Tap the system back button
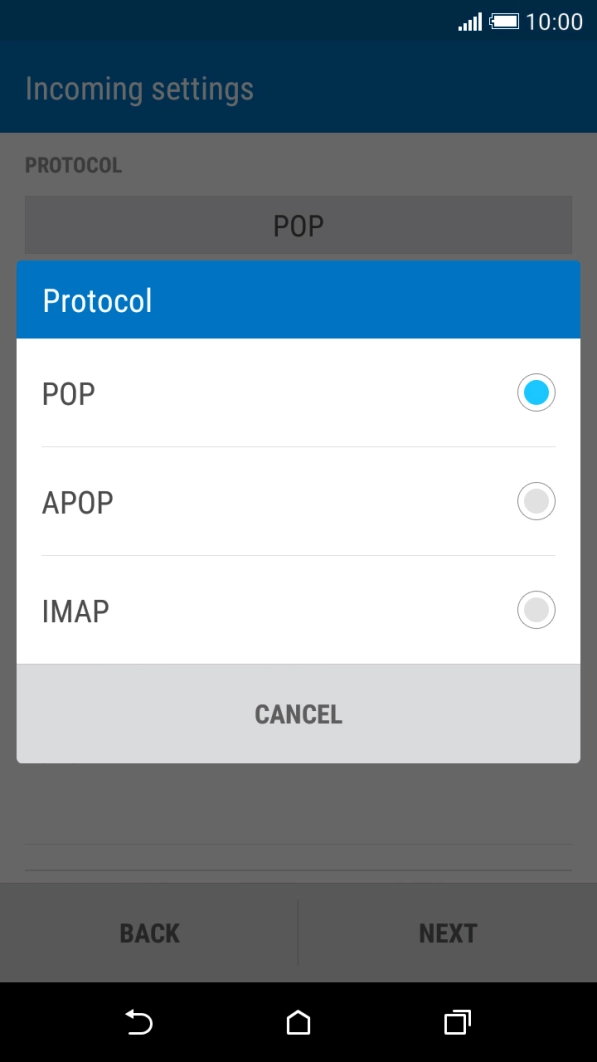 (139, 1022)
